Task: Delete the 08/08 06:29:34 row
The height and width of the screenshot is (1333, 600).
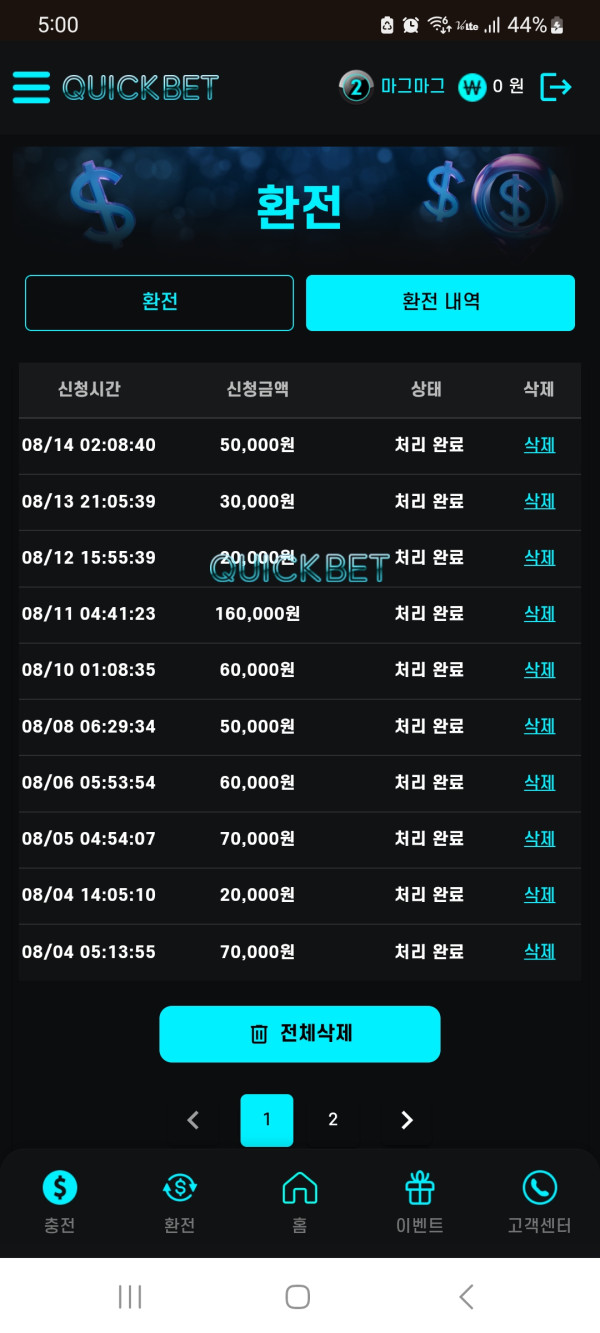Action: click(x=539, y=726)
